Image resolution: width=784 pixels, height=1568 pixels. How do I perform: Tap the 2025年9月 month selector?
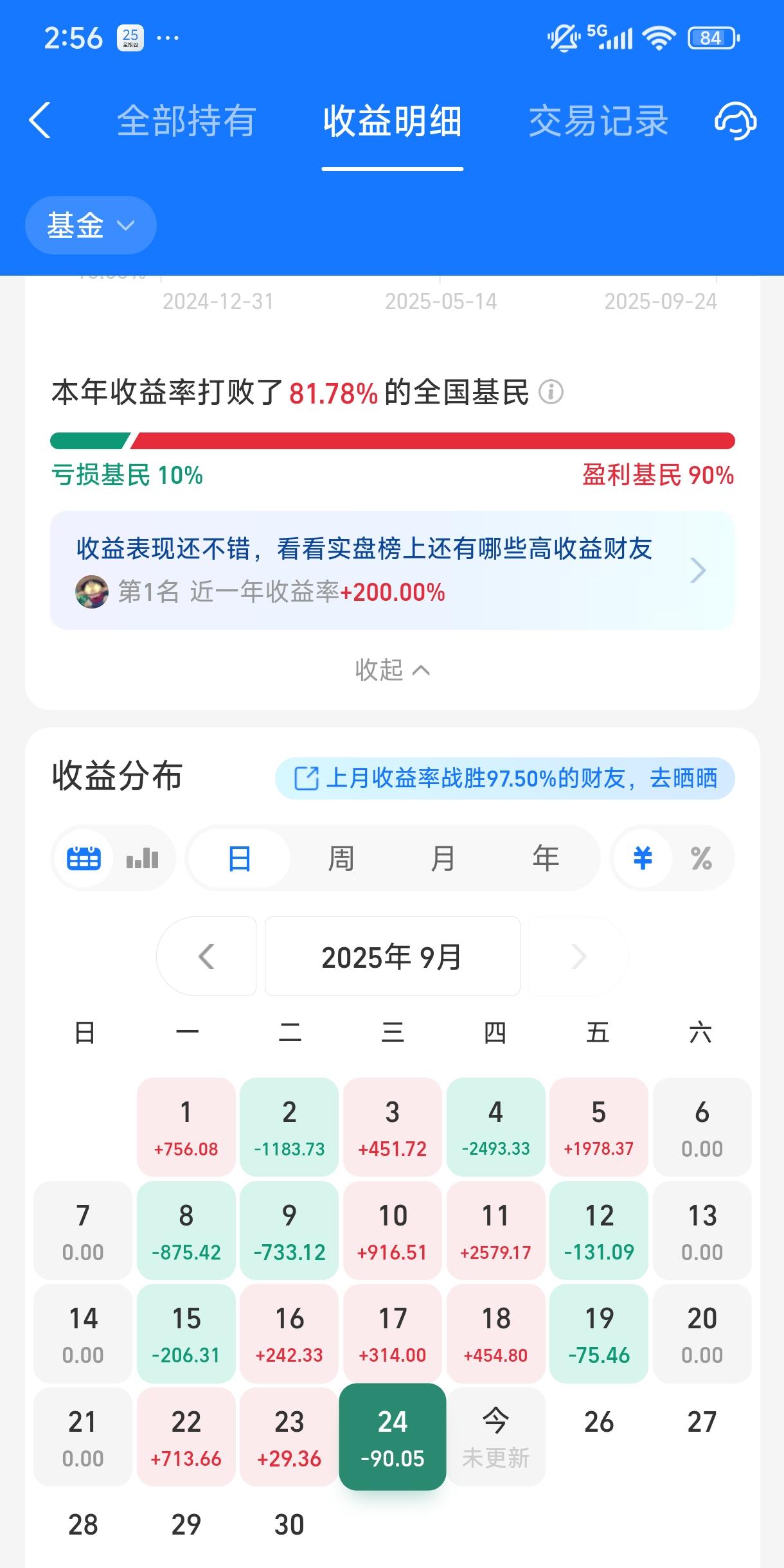pyautogui.click(x=392, y=956)
